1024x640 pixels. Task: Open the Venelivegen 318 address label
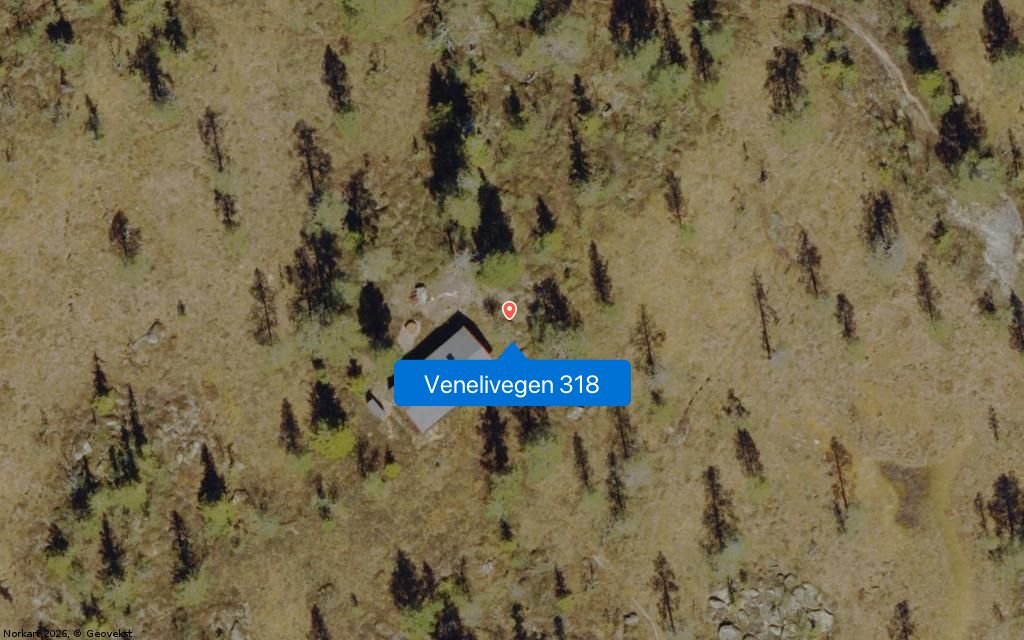[x=512, y=384]
